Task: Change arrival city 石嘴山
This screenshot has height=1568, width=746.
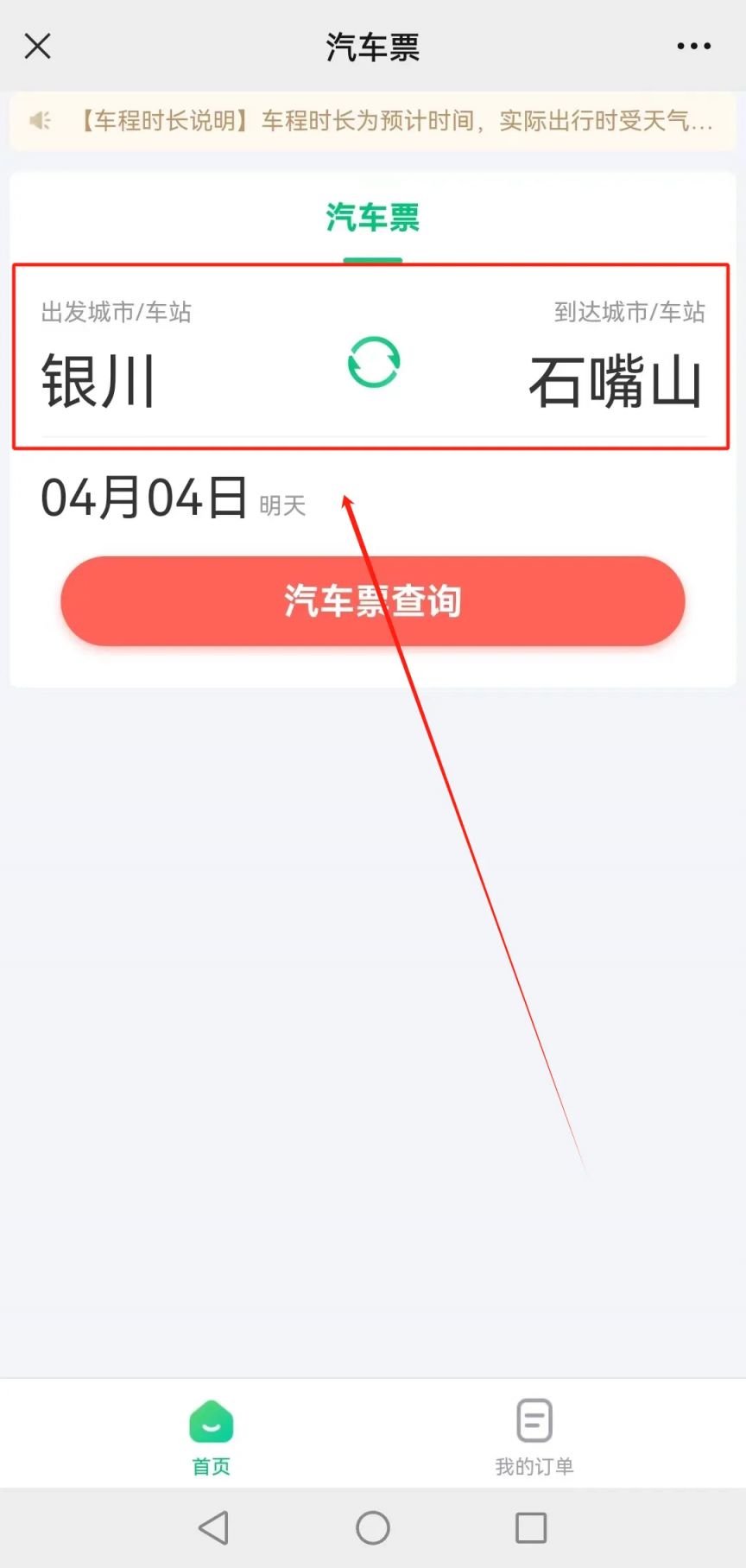Action: (616, 381)
